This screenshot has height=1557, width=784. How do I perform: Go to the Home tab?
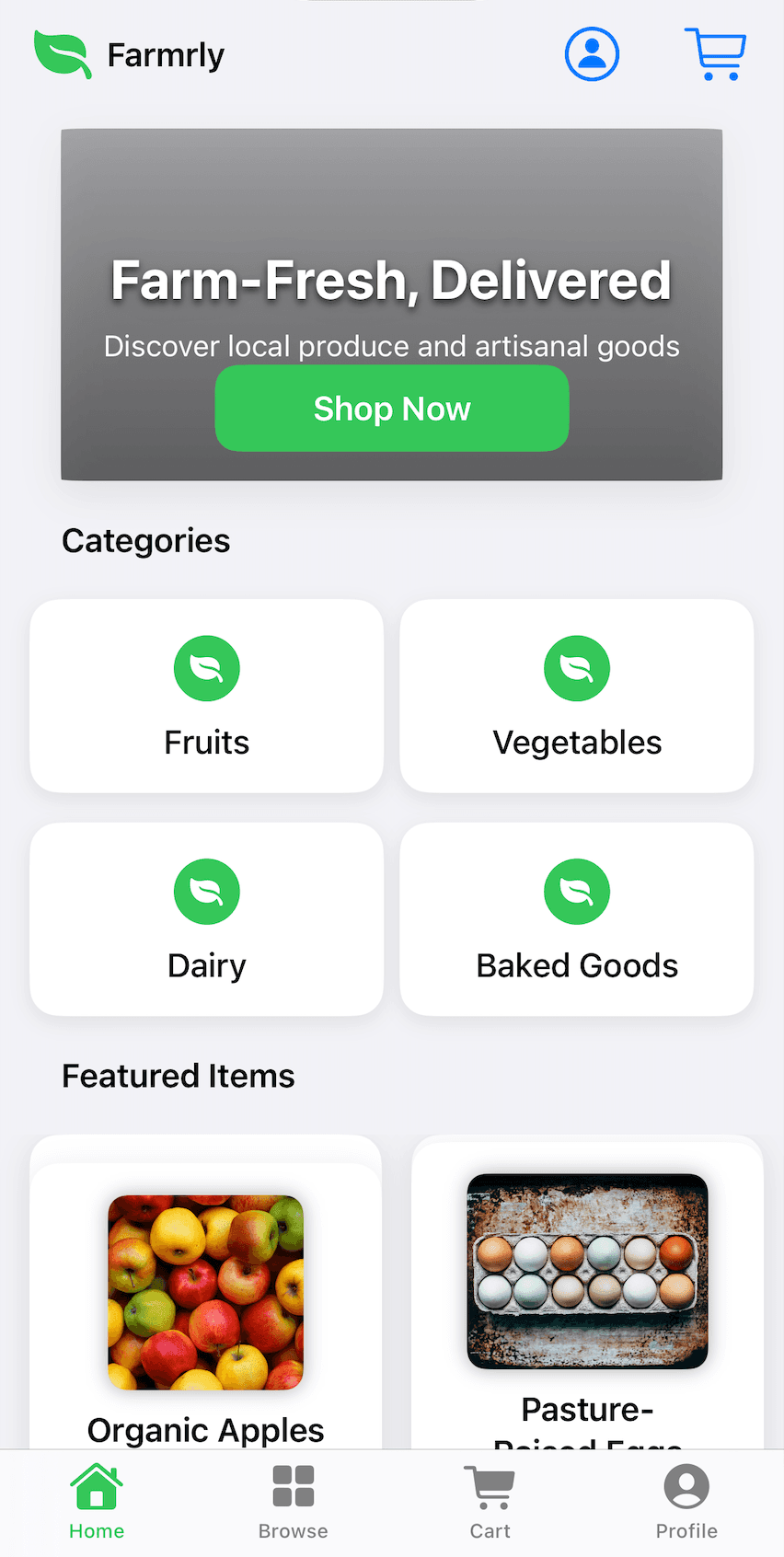[x=97, y=1502]
